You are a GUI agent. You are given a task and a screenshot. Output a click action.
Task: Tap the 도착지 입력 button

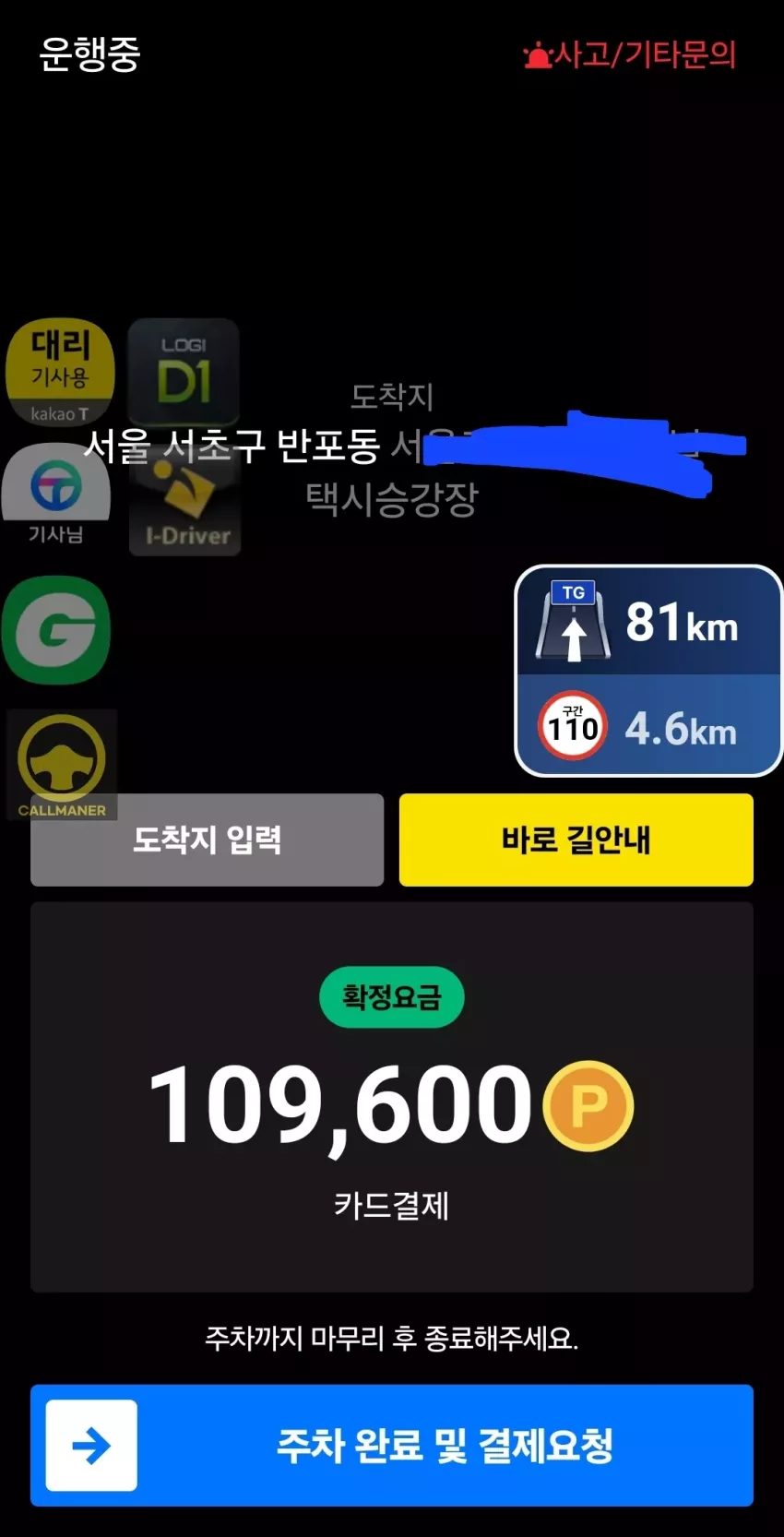tap(207, 840)
